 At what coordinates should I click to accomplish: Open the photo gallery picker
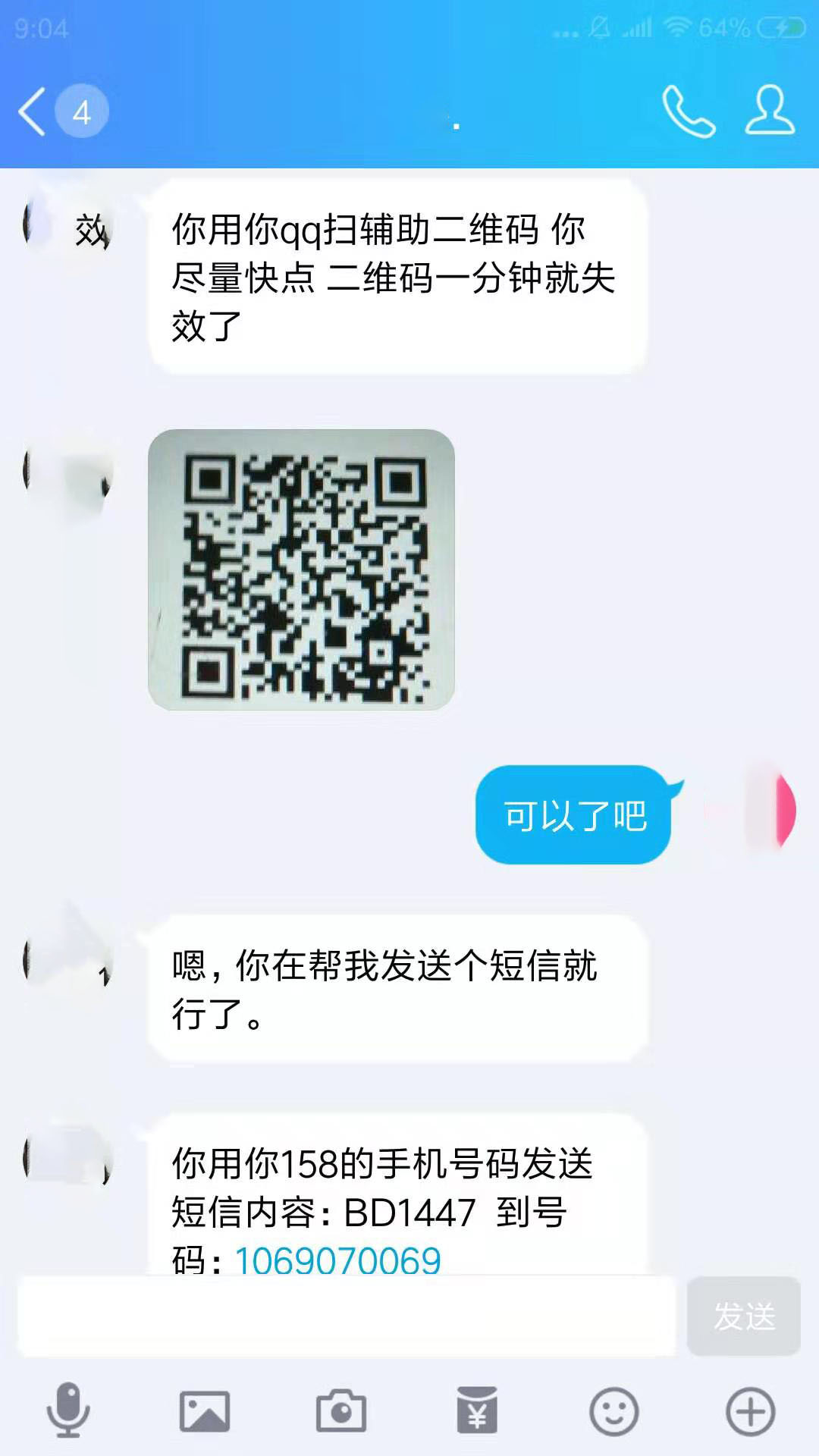coord(205,1411)
